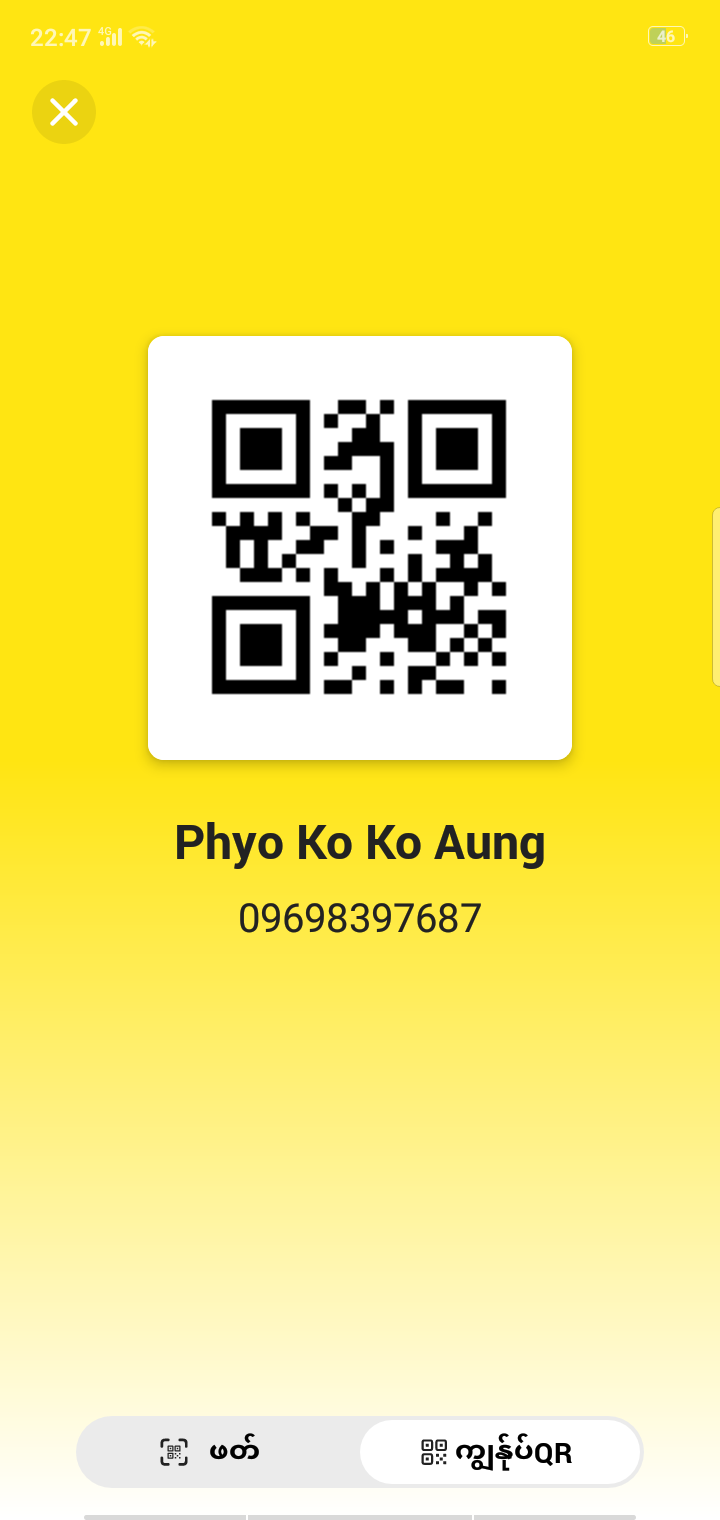Close the QR code screen
This screenshot has width=720, height=1520.
(x=64, y=112)
